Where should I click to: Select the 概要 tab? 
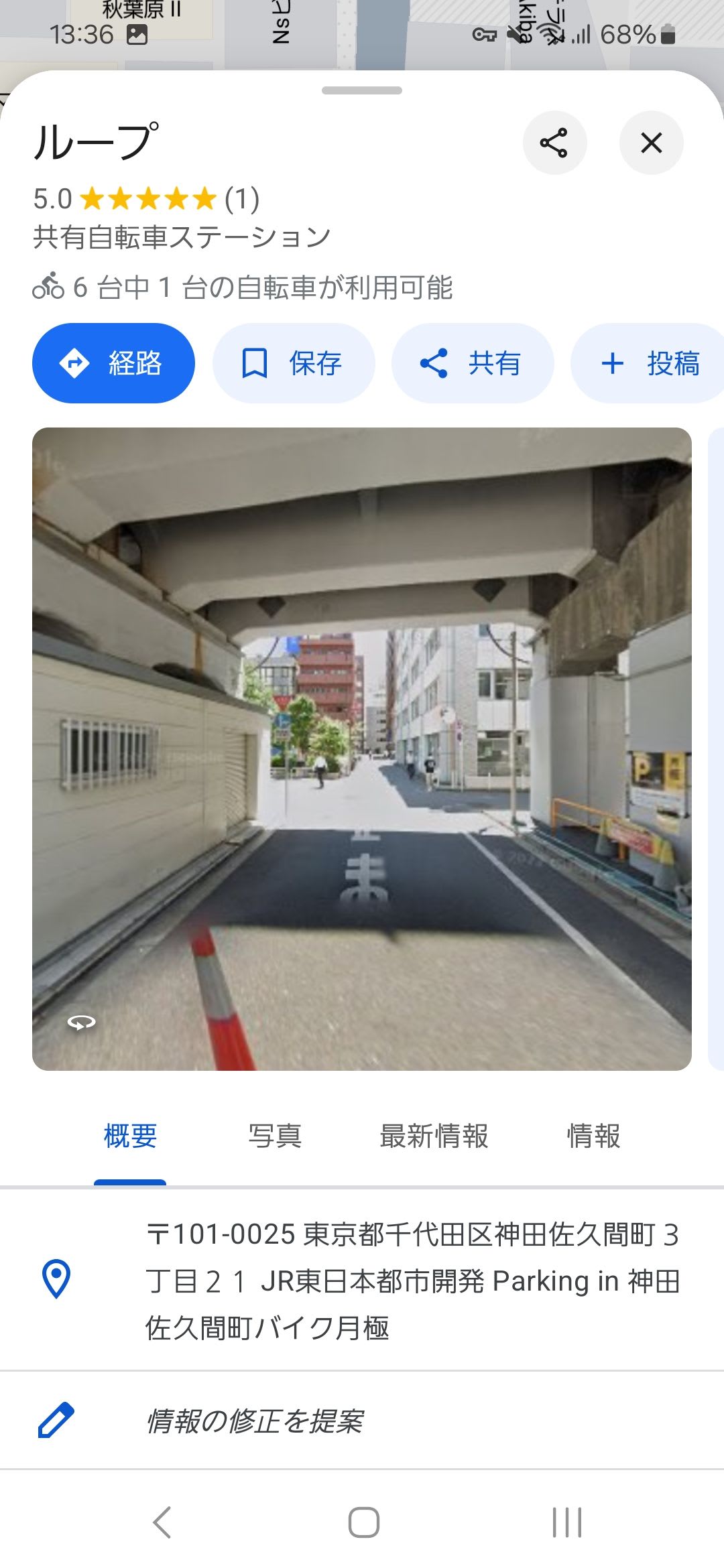[130, 1136]
